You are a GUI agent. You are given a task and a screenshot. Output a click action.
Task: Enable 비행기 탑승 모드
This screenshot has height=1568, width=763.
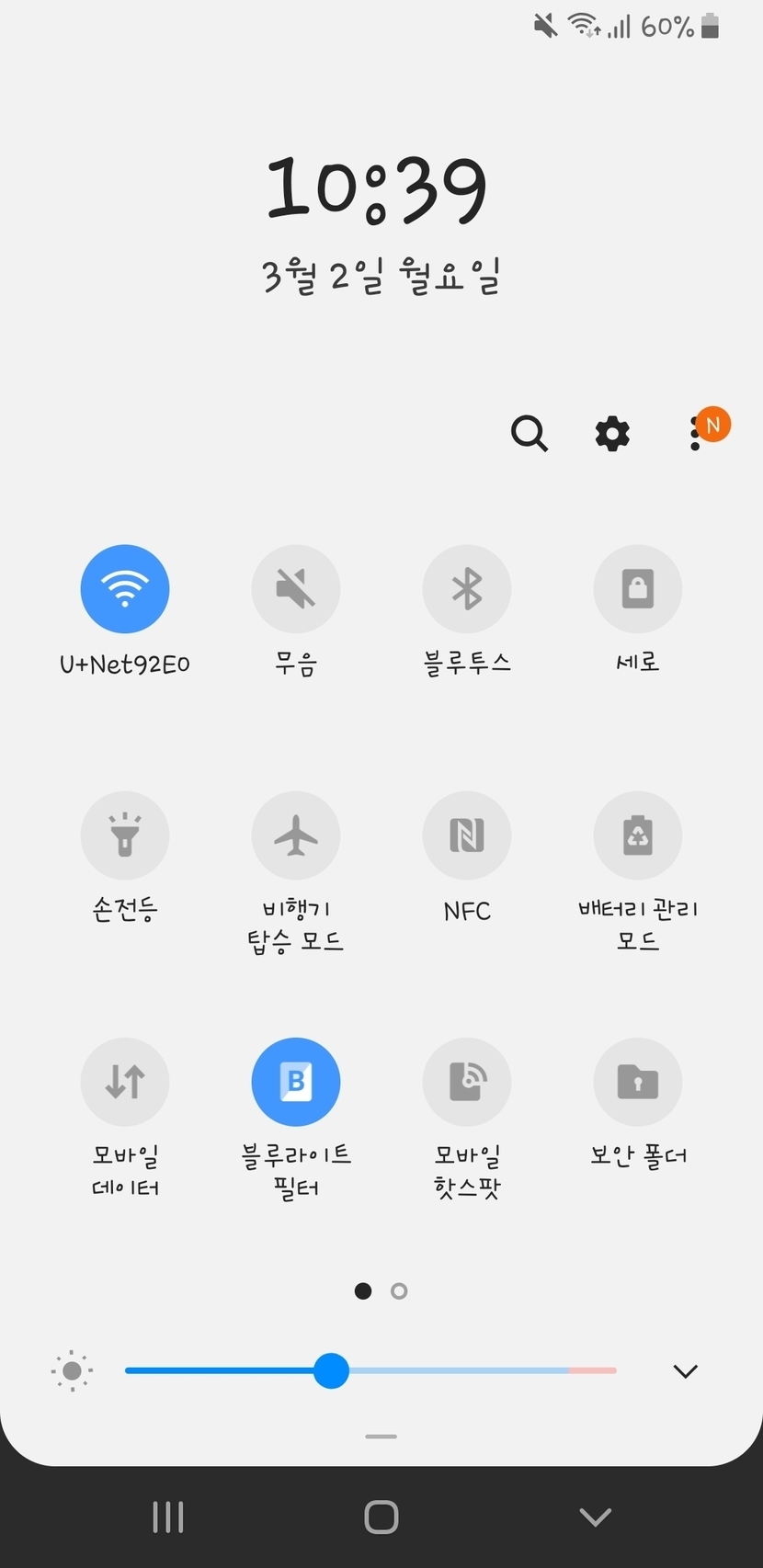tap(296, 835)
